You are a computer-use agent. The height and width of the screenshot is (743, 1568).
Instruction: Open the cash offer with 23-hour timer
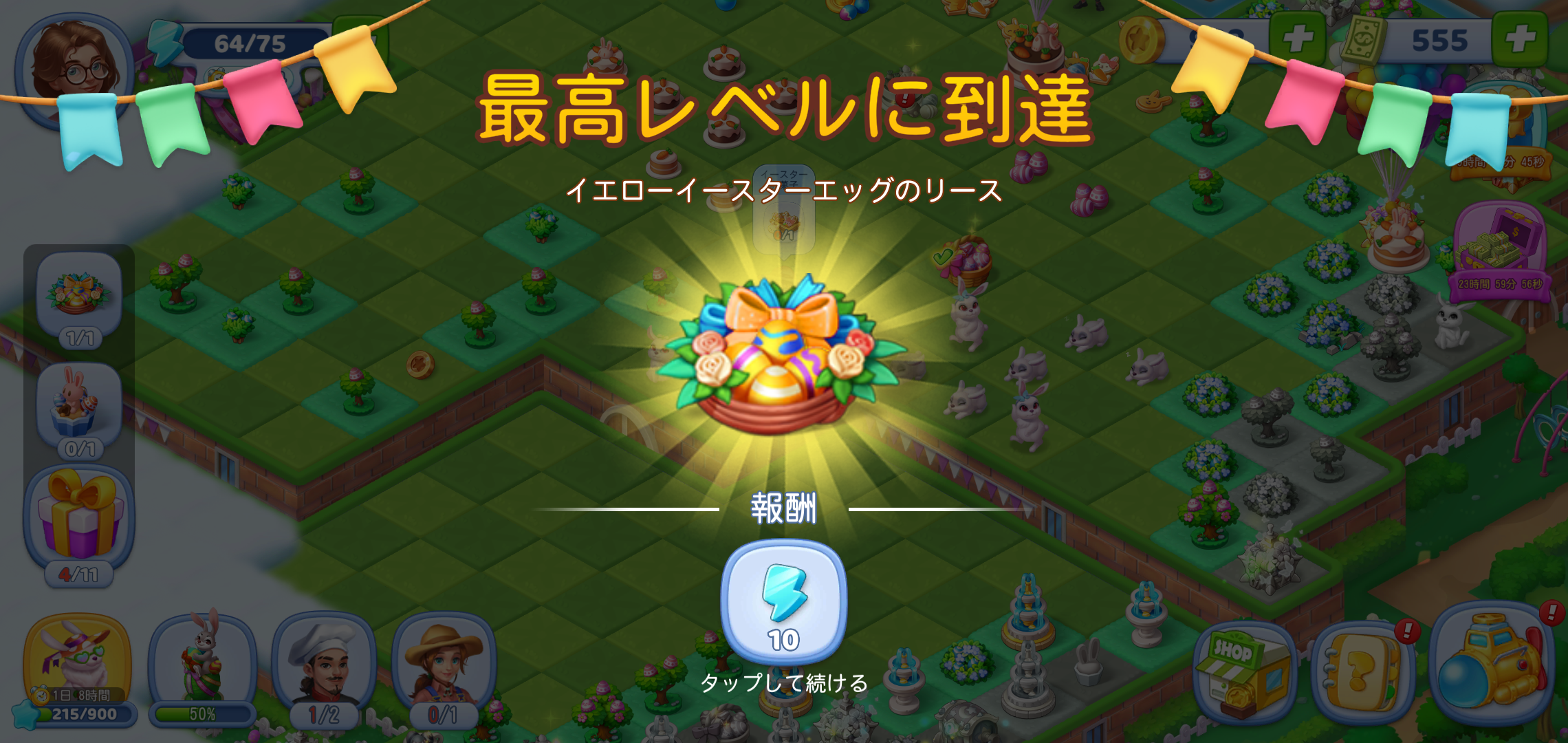pyautogui.click(x=1501, y=251)
